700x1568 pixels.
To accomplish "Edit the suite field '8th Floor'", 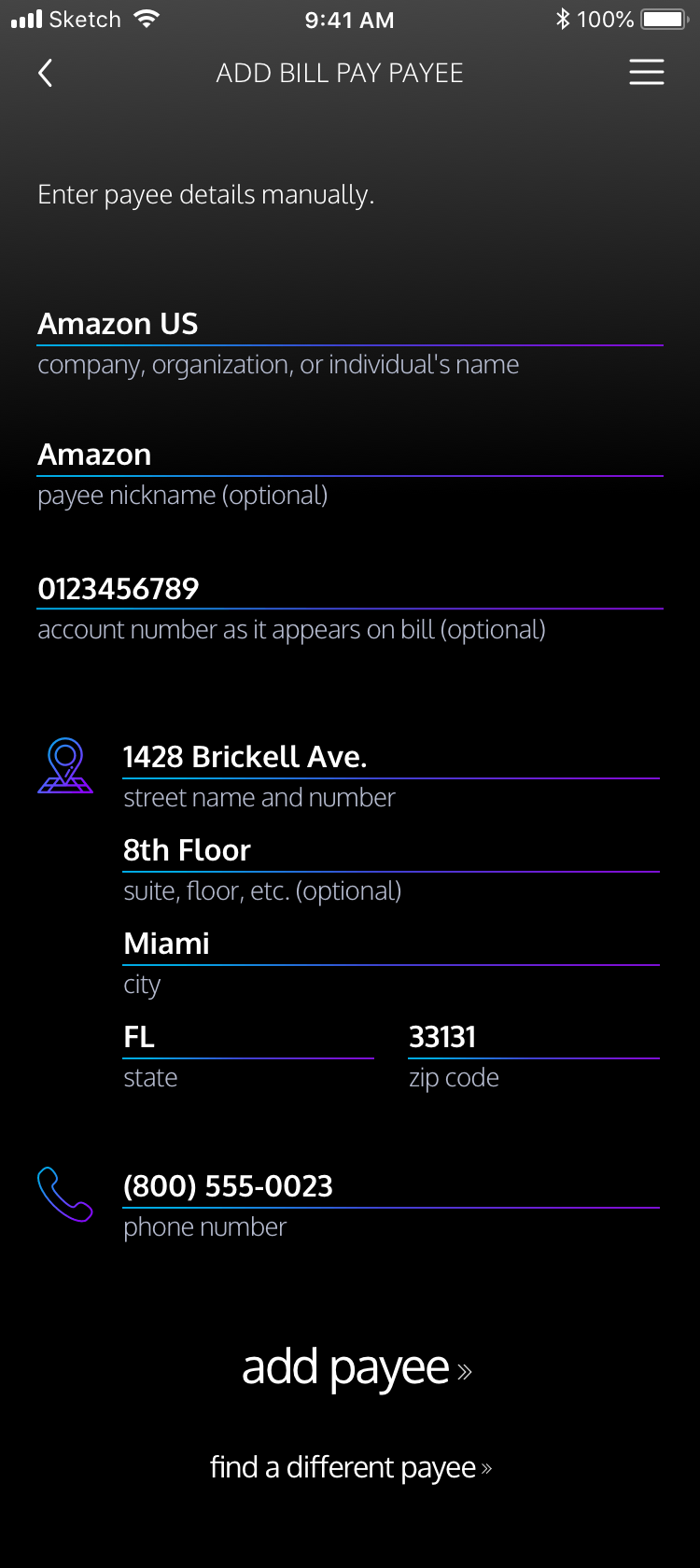I will 390,850.
